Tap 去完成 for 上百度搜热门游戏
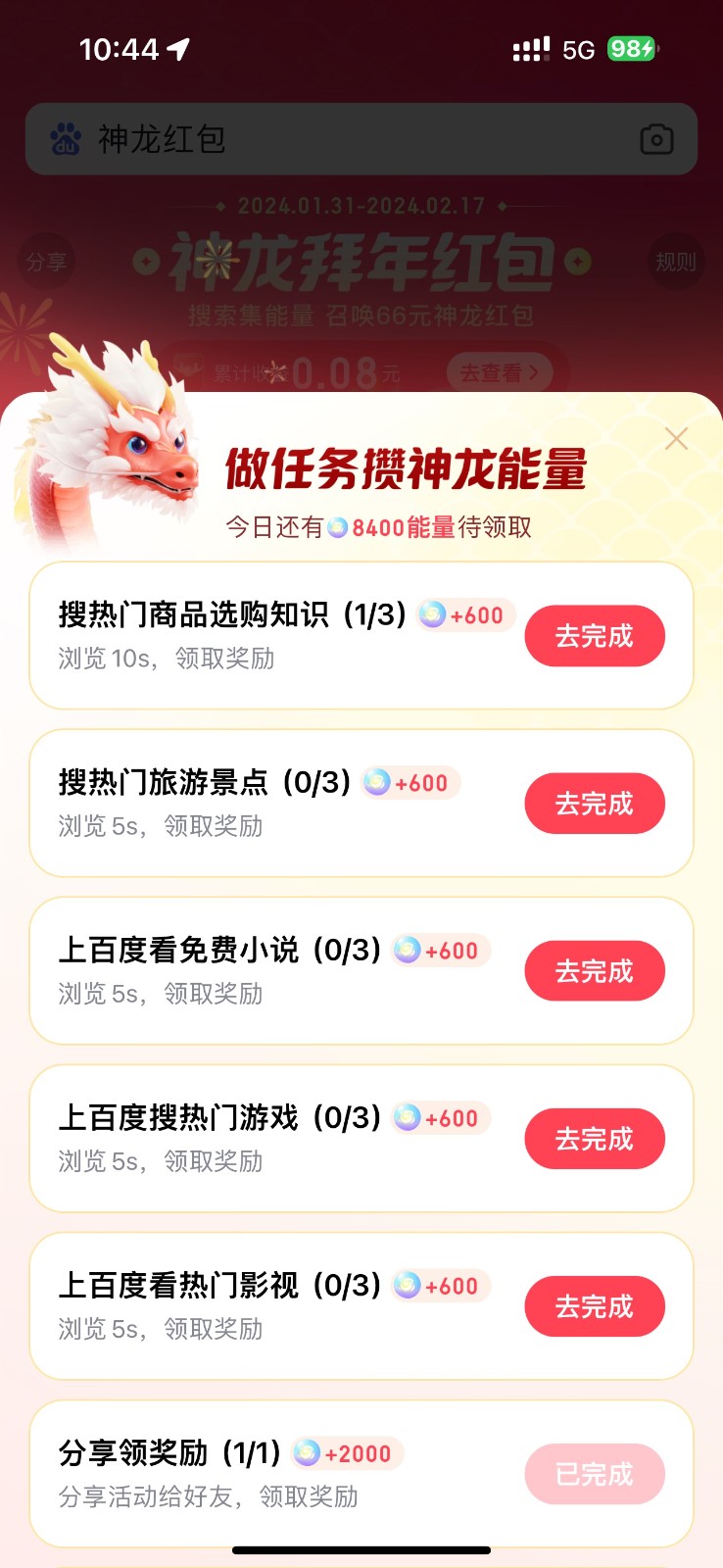The height and width of the screenshot is (1568, 723). (595, 1139)
